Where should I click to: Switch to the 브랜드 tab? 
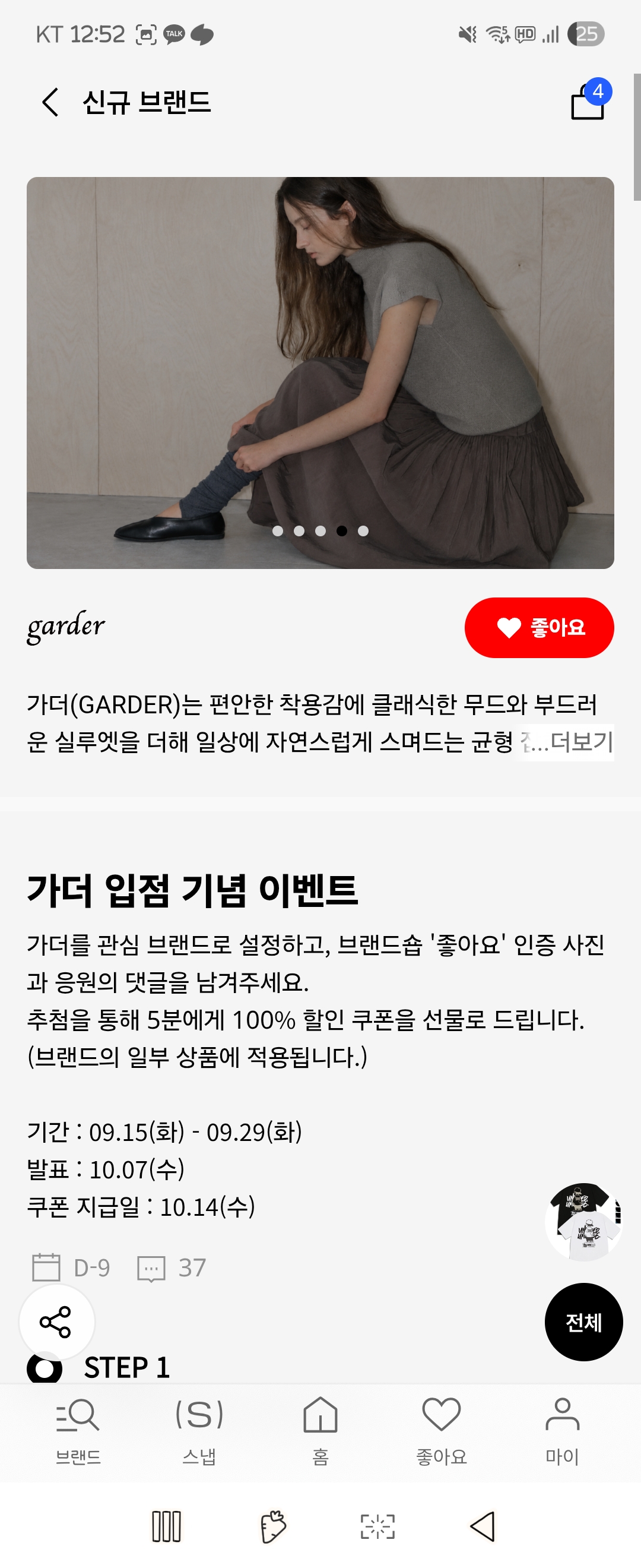click(78, 1430)
